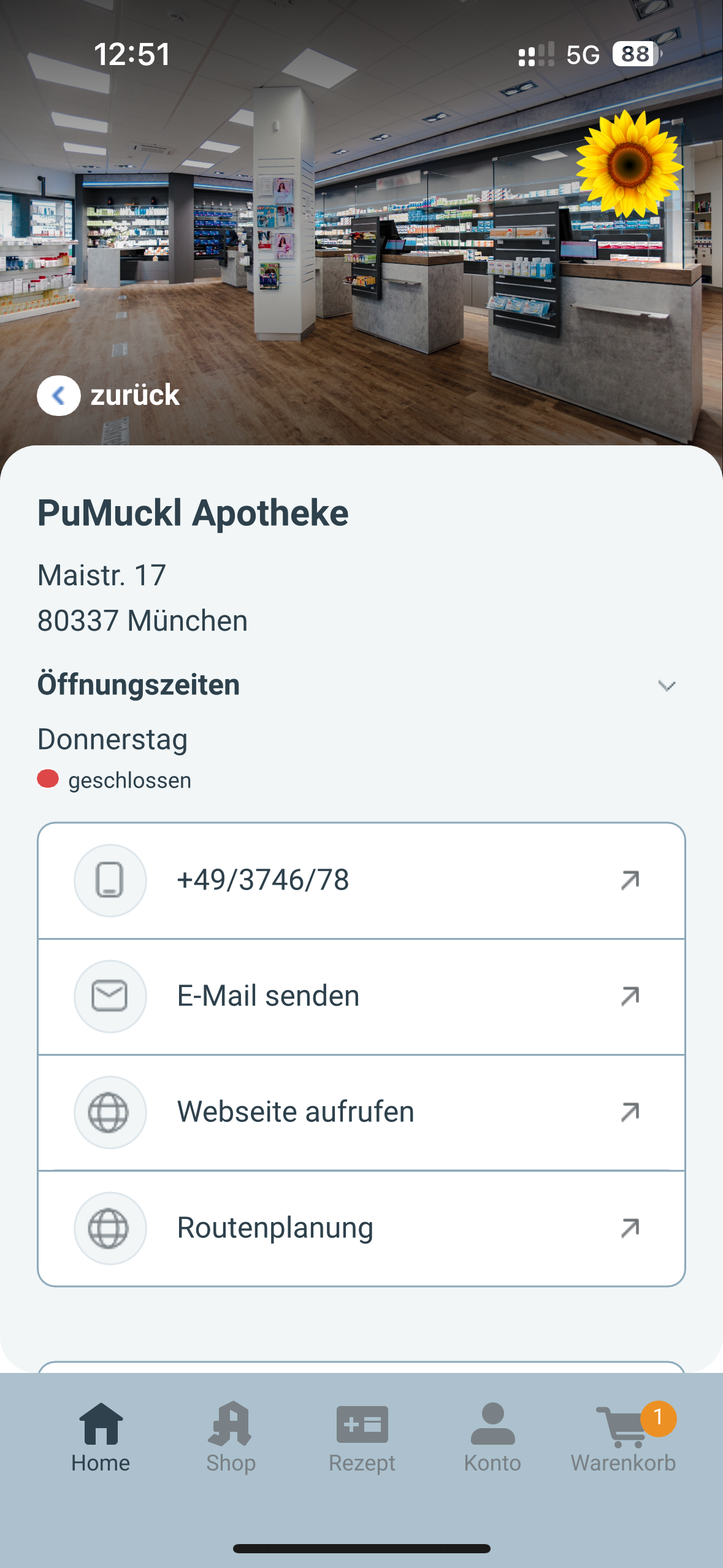Tap the globe icon beside Routenplanung
723x1568 pixels.
(110, 1227)
